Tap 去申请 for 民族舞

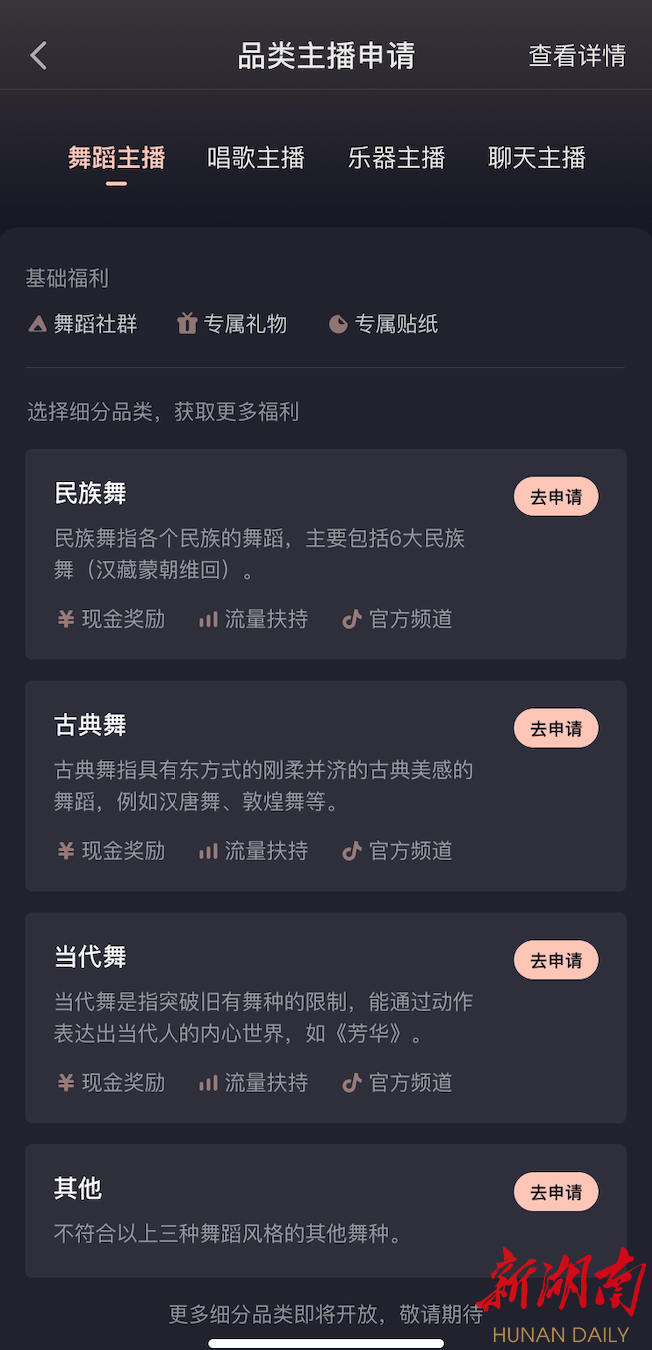click(556, 497)
